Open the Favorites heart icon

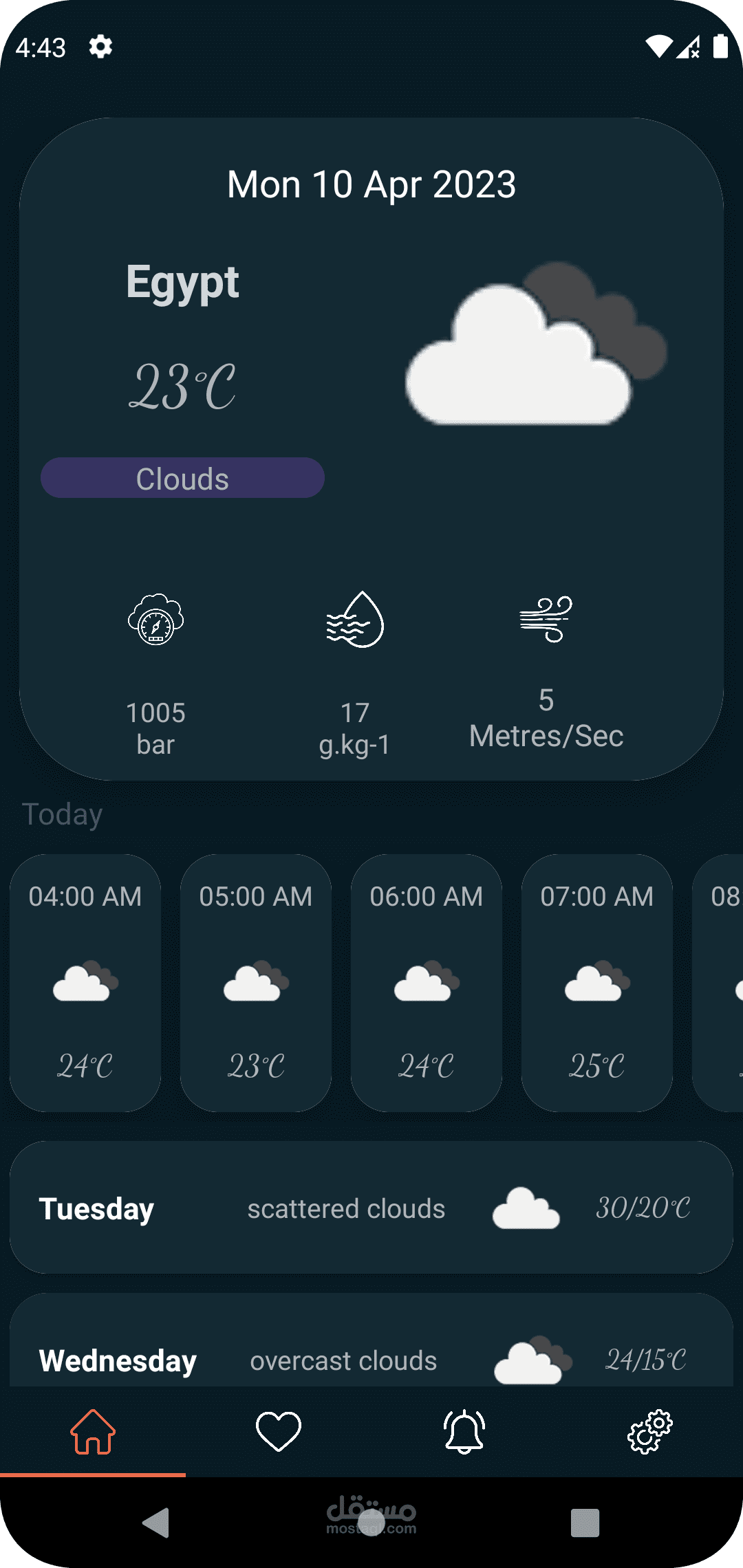[279, 1430]
